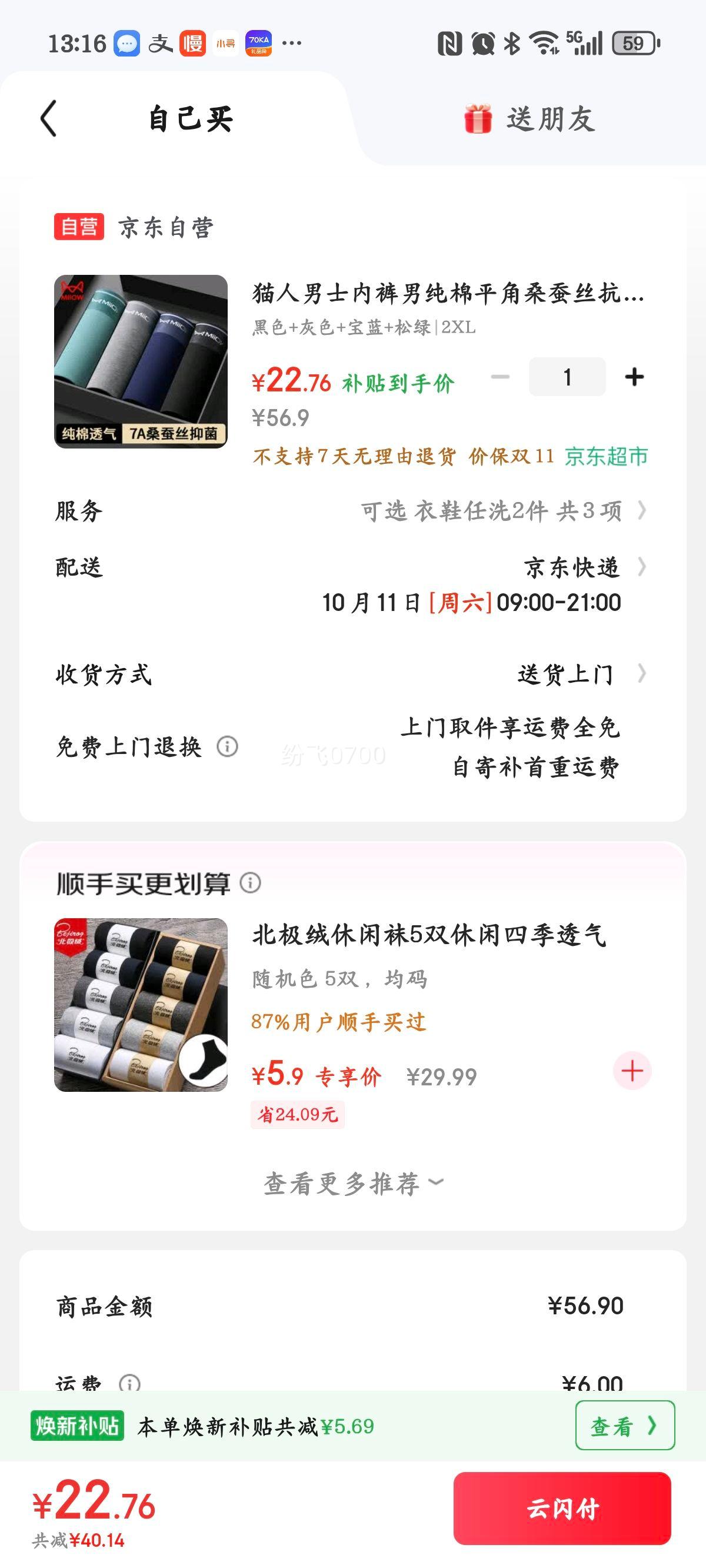This screenshot has width=706, height=1568.
Task: Select the 自己买 tab
Action: click(190, 119)
